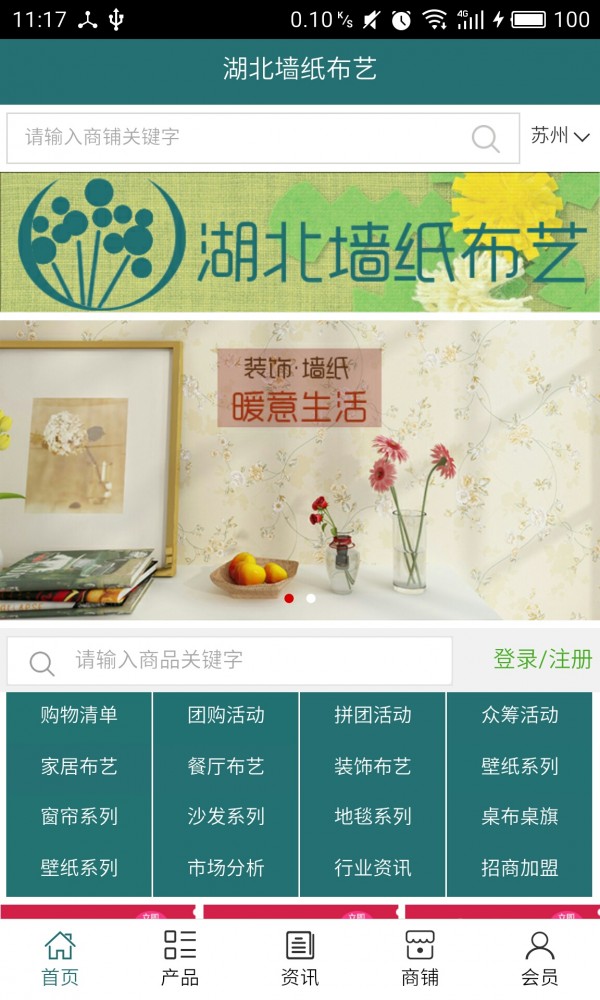The width and height of the screenshot is (600, 1000).
Task: Open the 暖意生活 wallpaper banner
Action: coord(300,470)
